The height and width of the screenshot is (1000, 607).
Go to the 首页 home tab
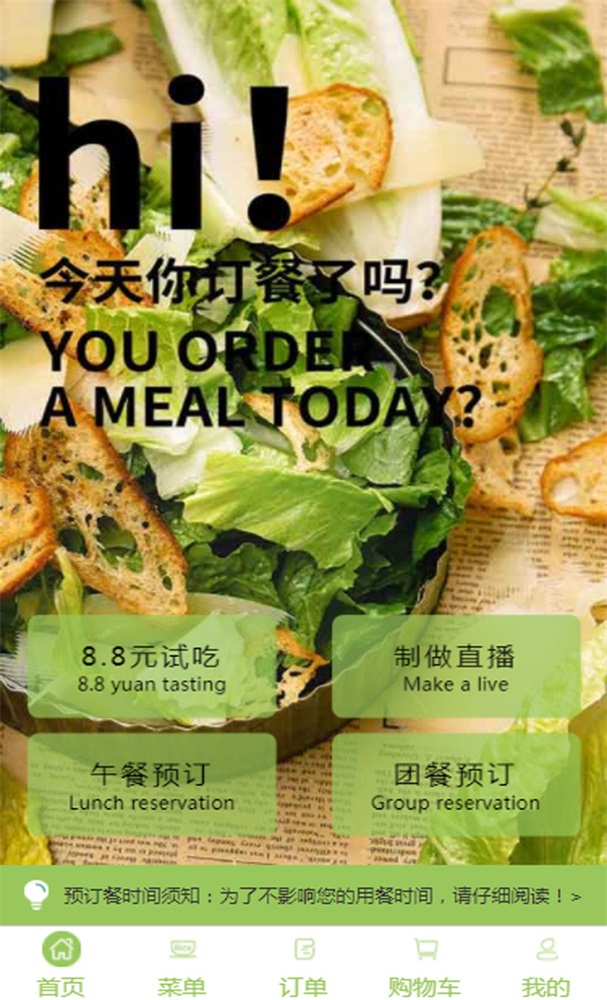click(62, 964)
